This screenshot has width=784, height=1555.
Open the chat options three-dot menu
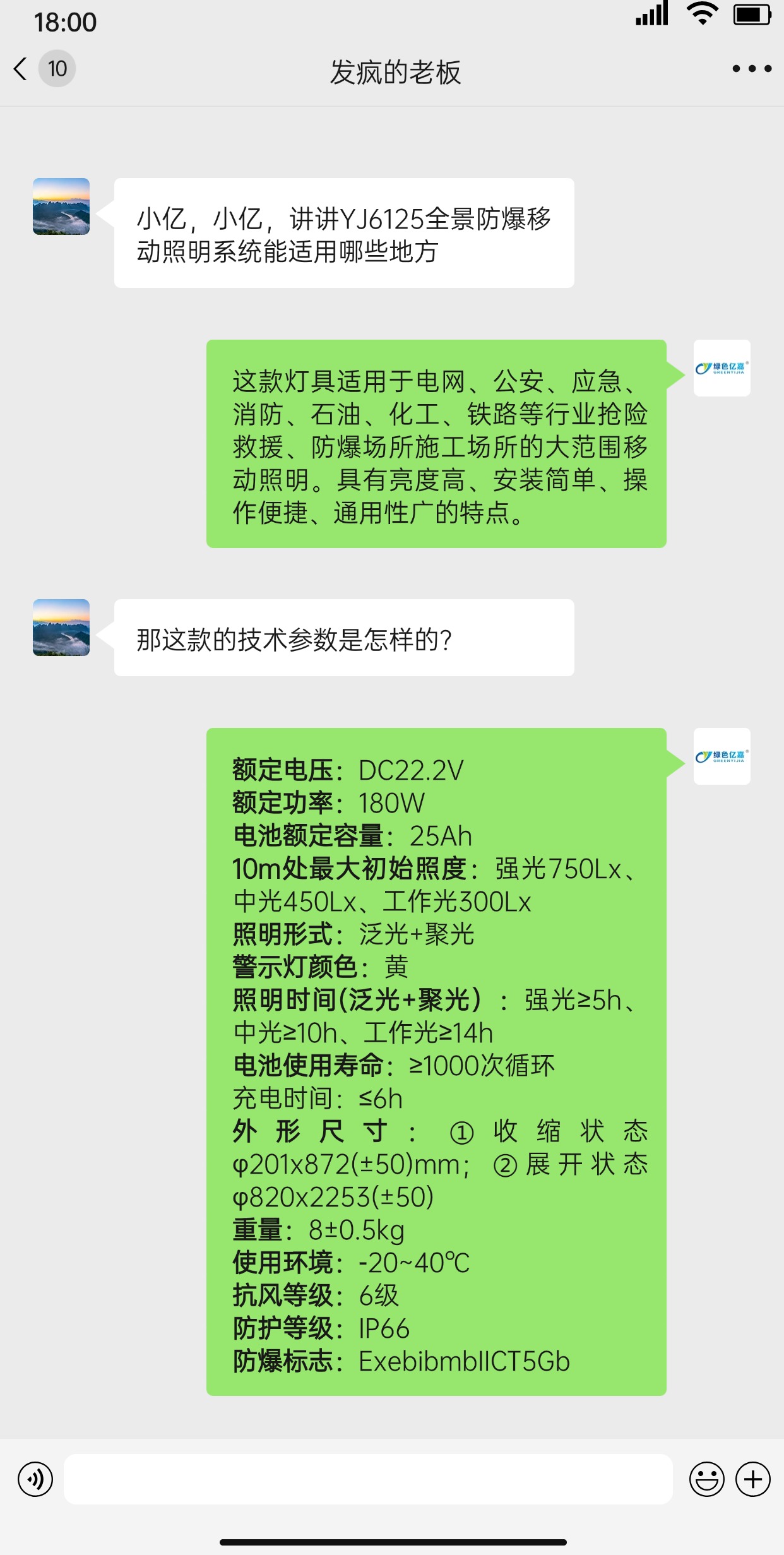click(x=751, y=69)
